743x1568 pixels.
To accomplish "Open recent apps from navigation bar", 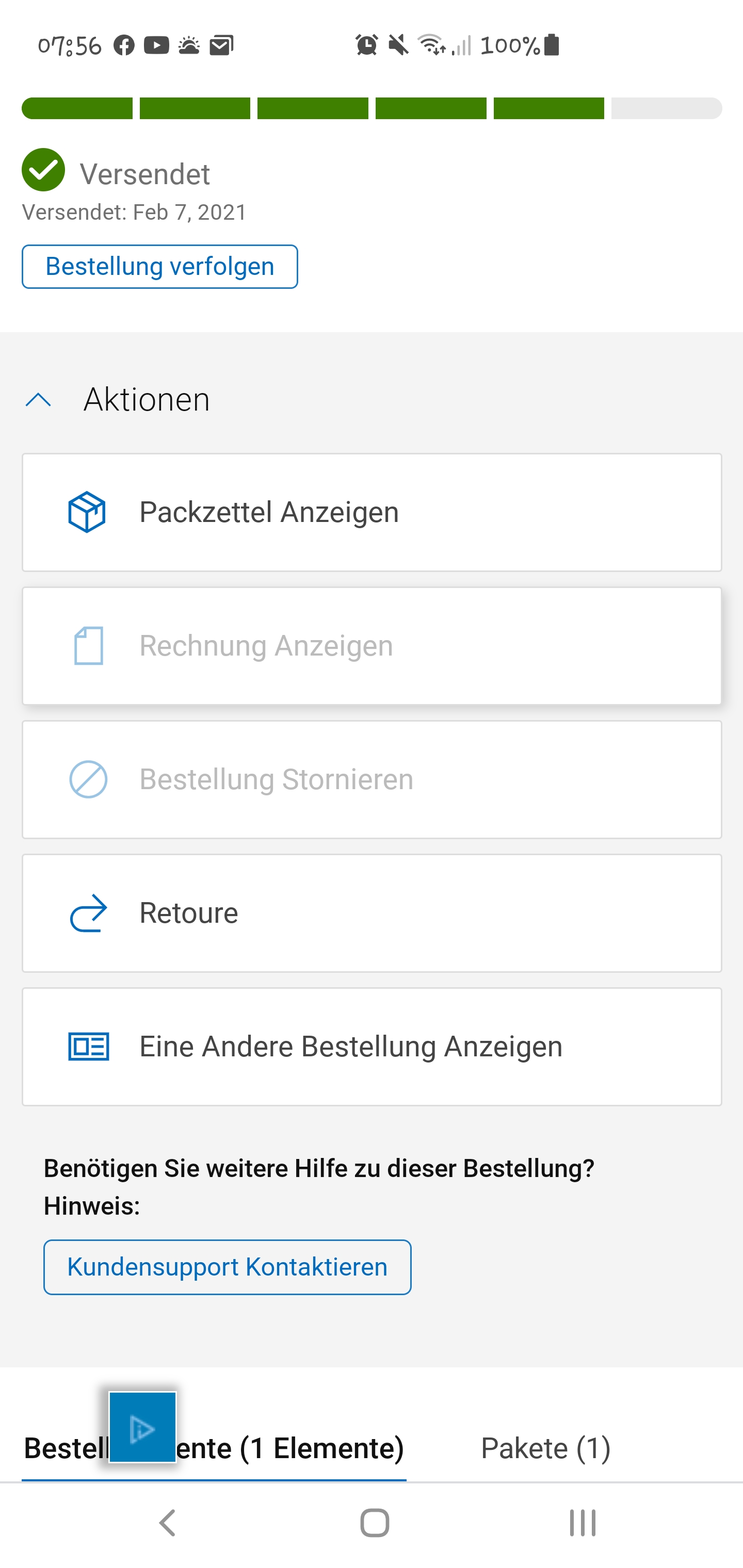I will click(x=583, y=1524).
